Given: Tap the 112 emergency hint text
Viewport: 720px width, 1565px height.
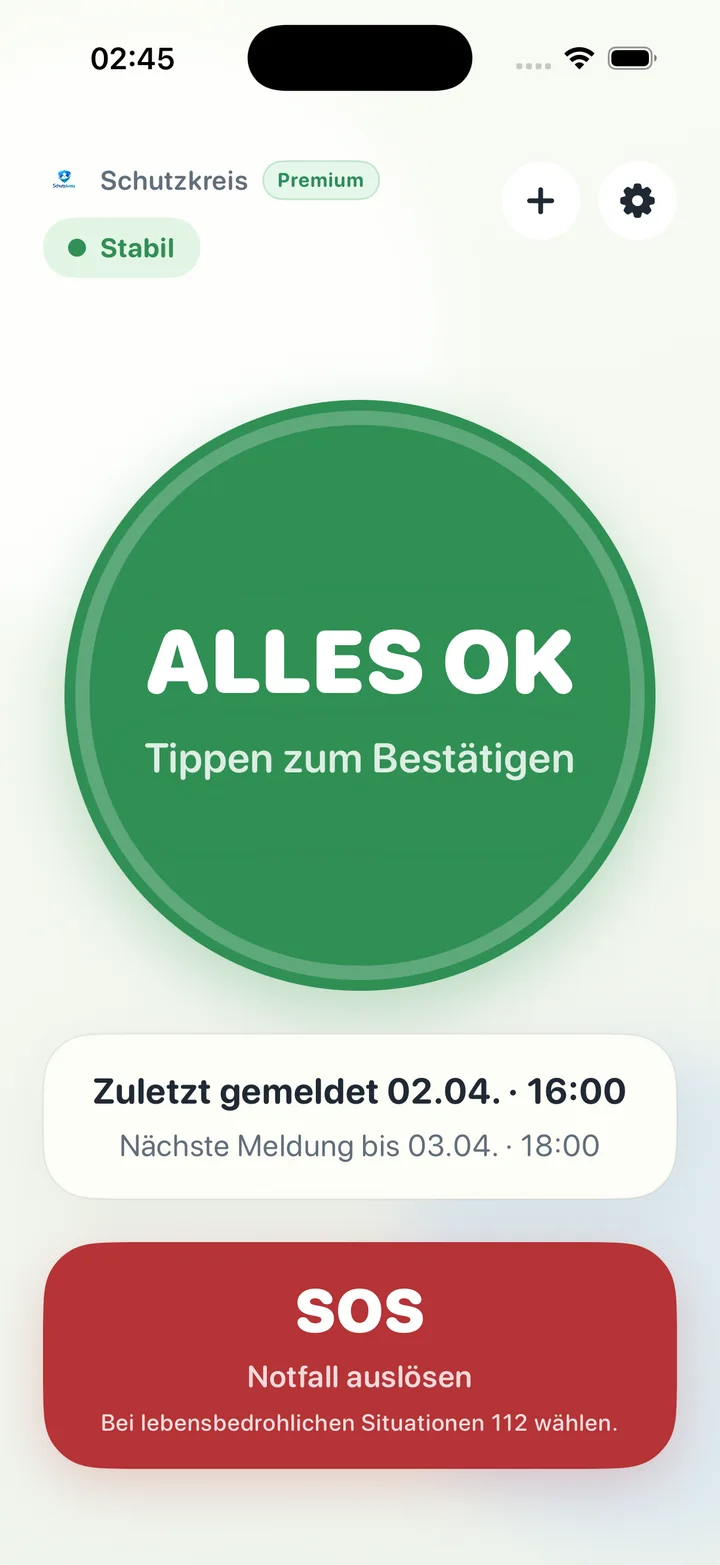Looking at the screenshot, I should 358,1422.
